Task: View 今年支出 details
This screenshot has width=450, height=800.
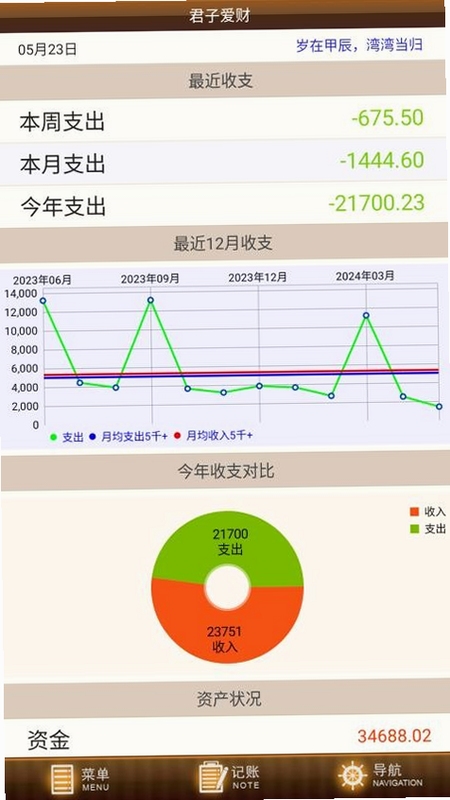Action: pyautogui.click(x=223, y=205)
